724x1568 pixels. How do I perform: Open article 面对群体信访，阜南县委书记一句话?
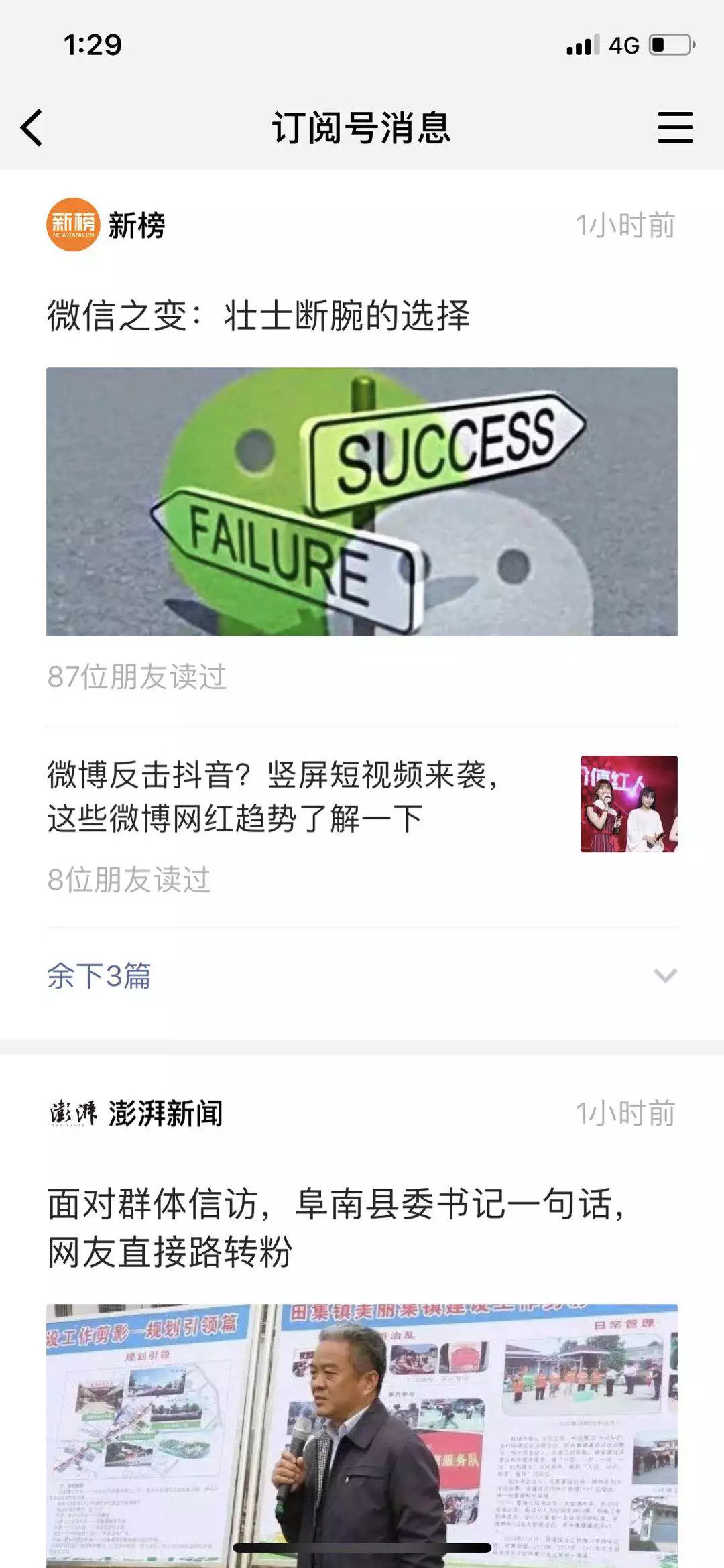tap(335, 1227)
